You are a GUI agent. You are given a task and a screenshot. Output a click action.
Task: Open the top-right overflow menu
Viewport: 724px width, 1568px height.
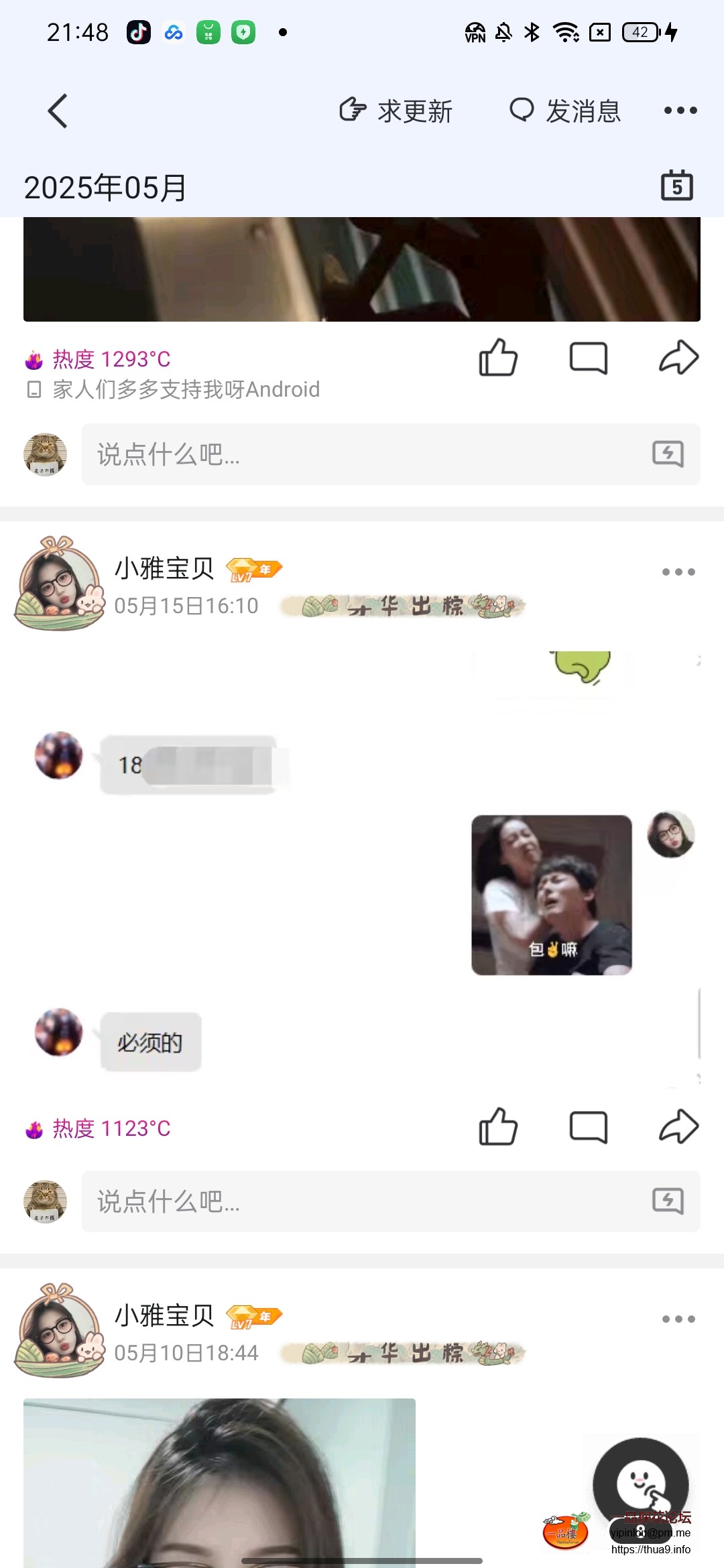680,111
